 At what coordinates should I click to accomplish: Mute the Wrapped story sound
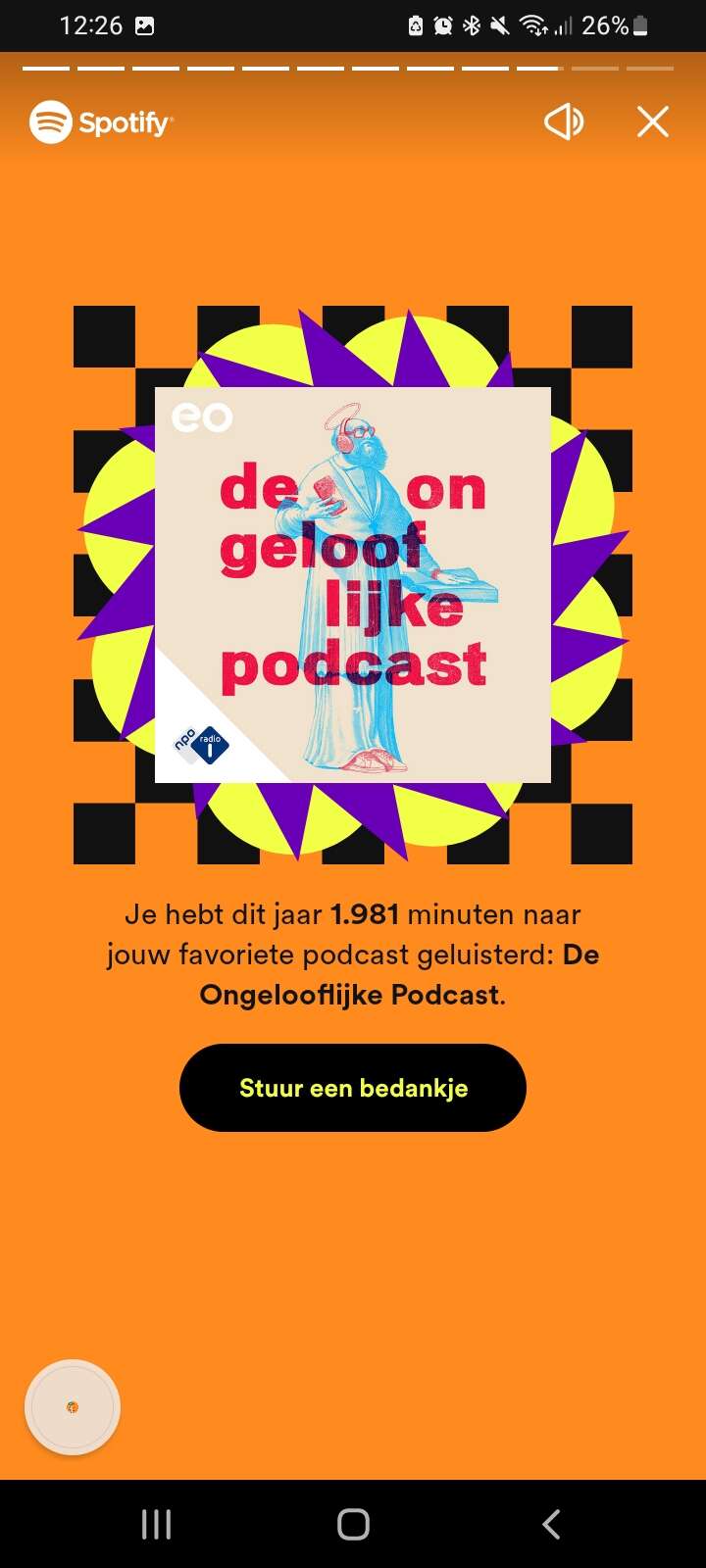point(564,122)
